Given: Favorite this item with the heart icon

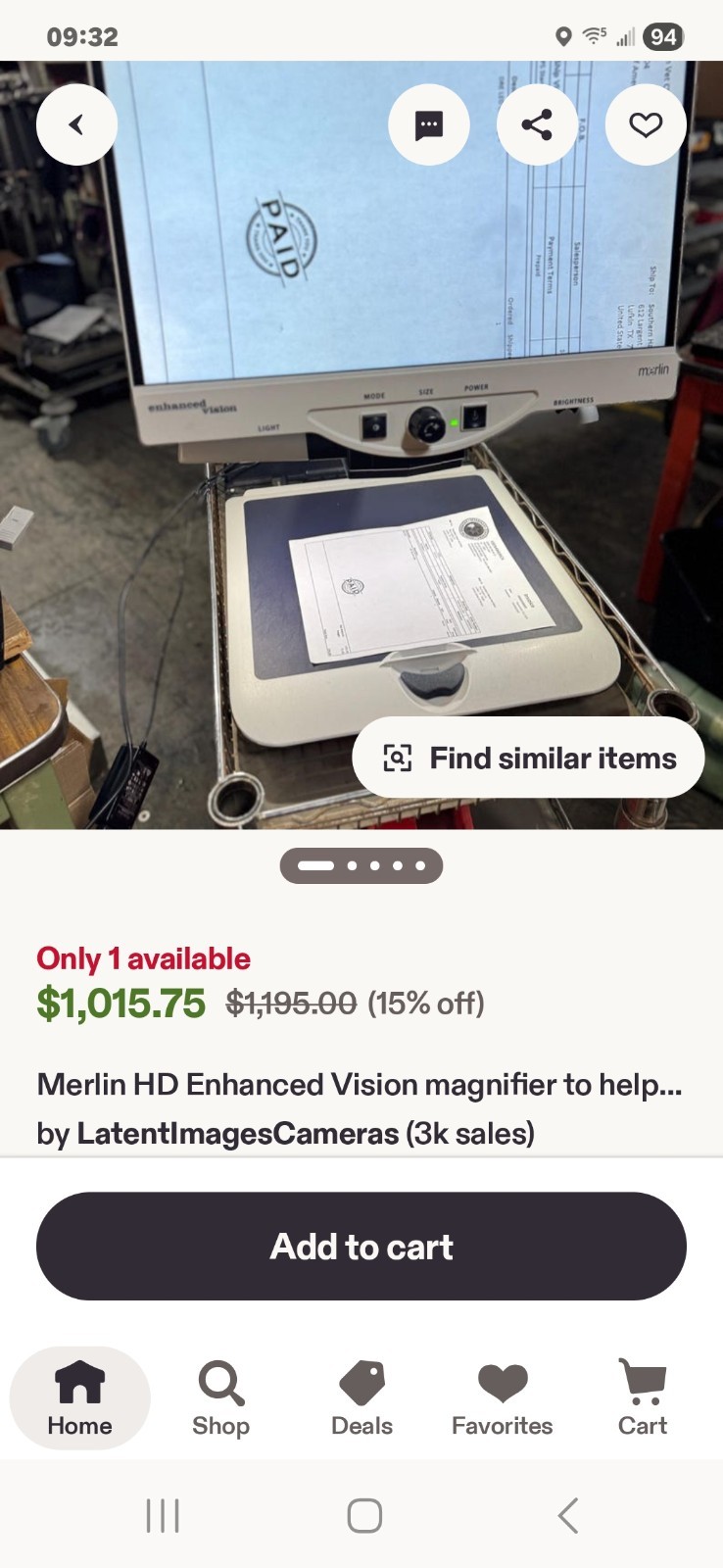Looking at the screenshot, I should point(646,124).
